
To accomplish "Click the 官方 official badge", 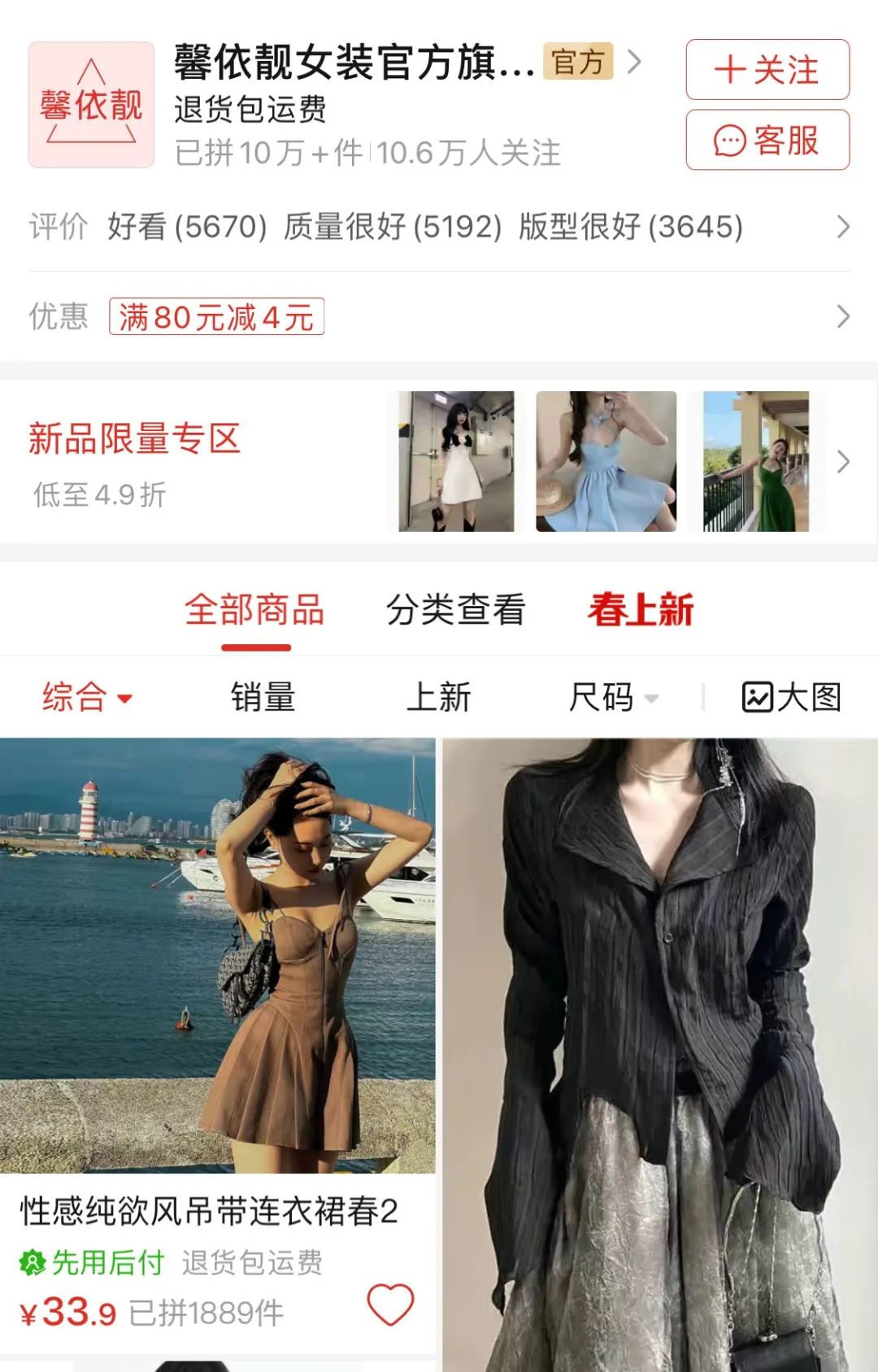I will click(576, 62).
